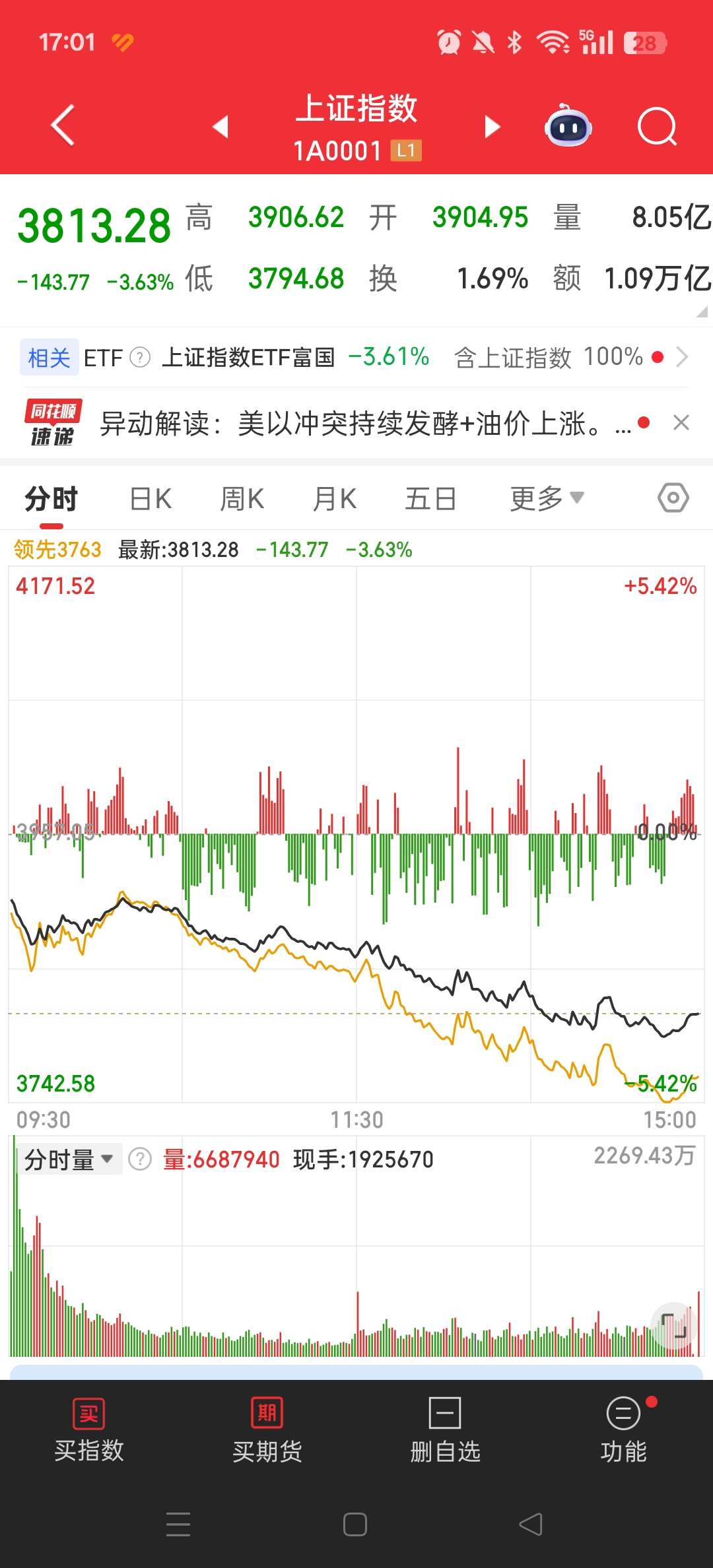This screenshot has width=713, height=1568.
Task: Open the 功能 menu
Action: pyautogui.click(x=623, y=1431)
